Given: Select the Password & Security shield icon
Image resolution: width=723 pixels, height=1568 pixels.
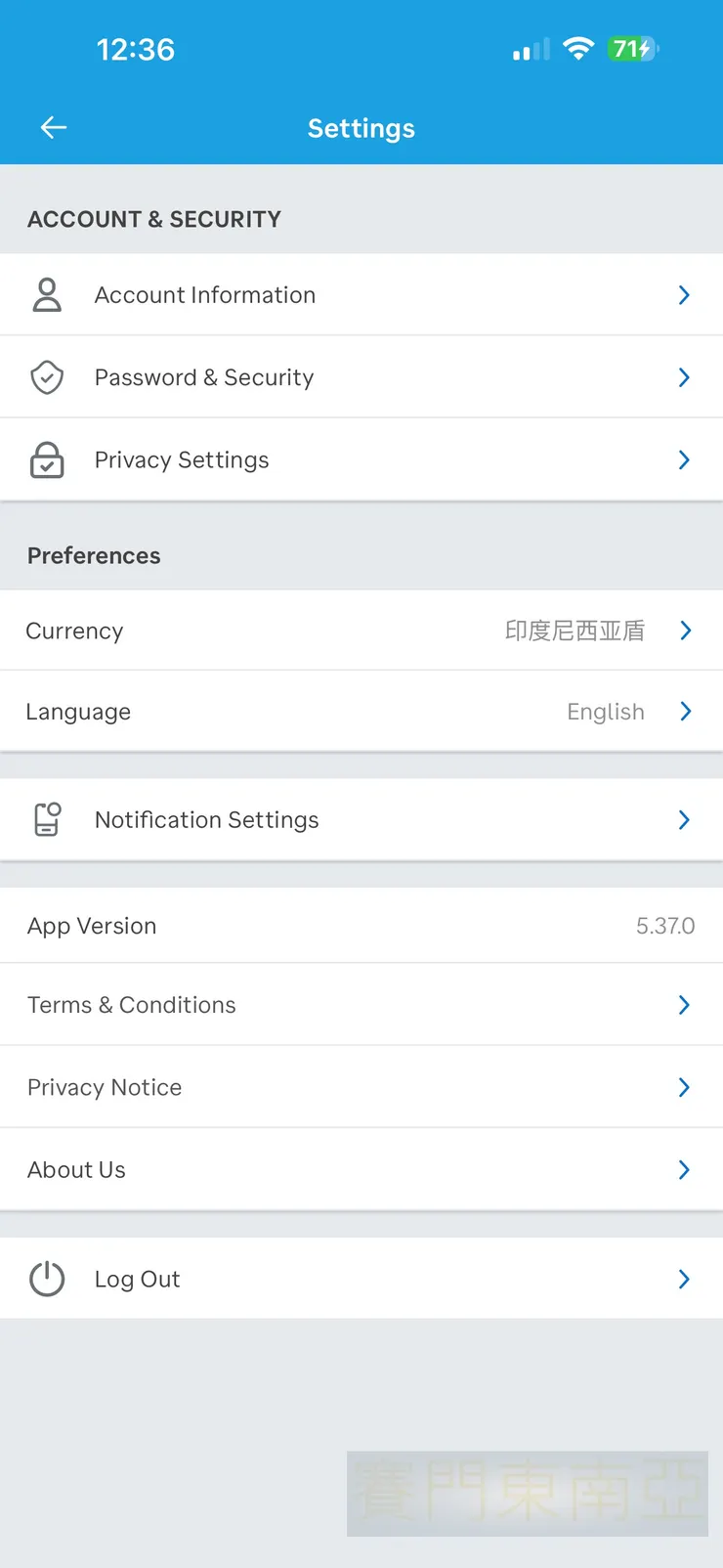Looking at the screenshot, I should pos(46,376).
